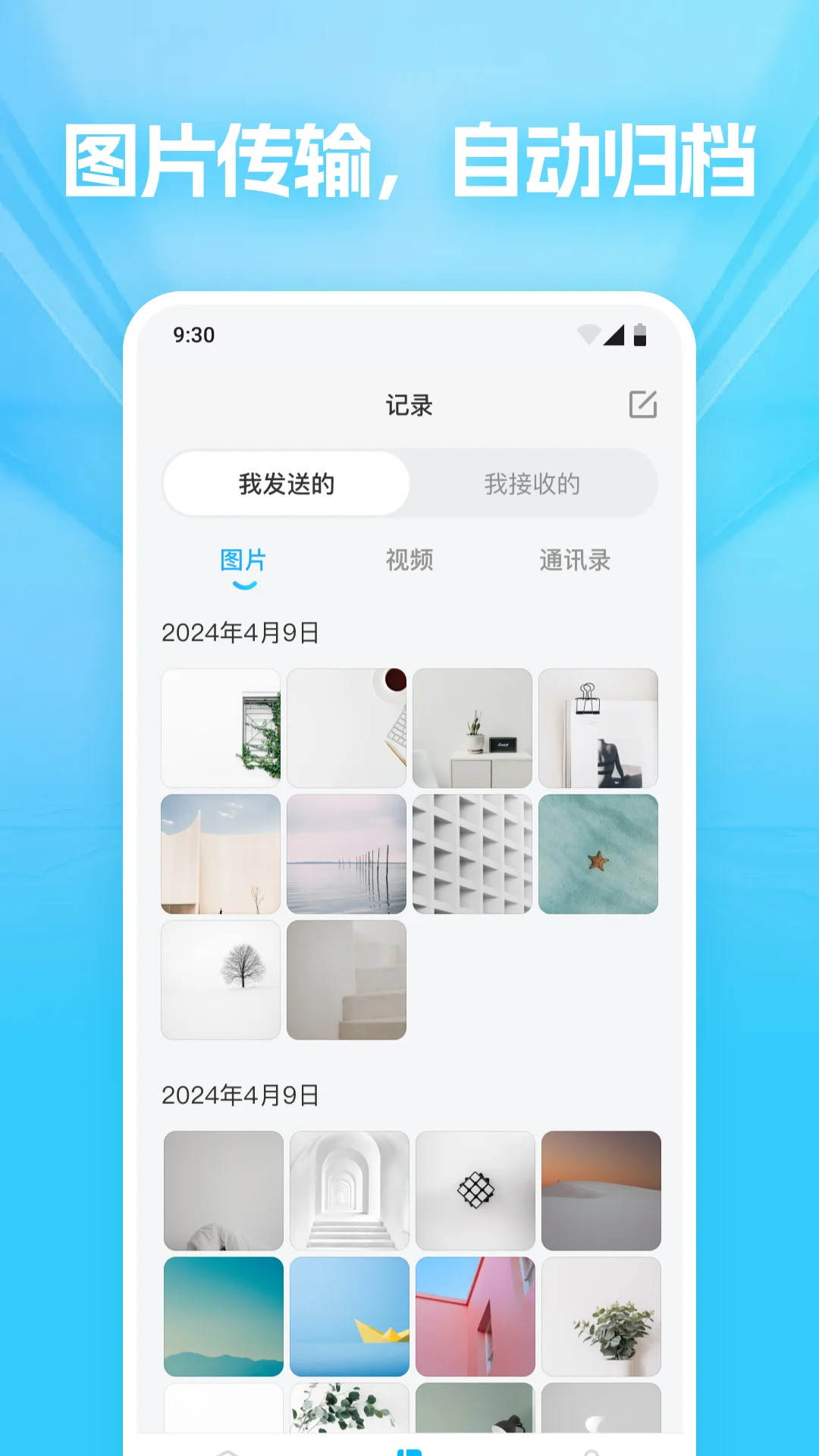
Task: Open the starfish on sand thumbnail
Action: [598, 854]
